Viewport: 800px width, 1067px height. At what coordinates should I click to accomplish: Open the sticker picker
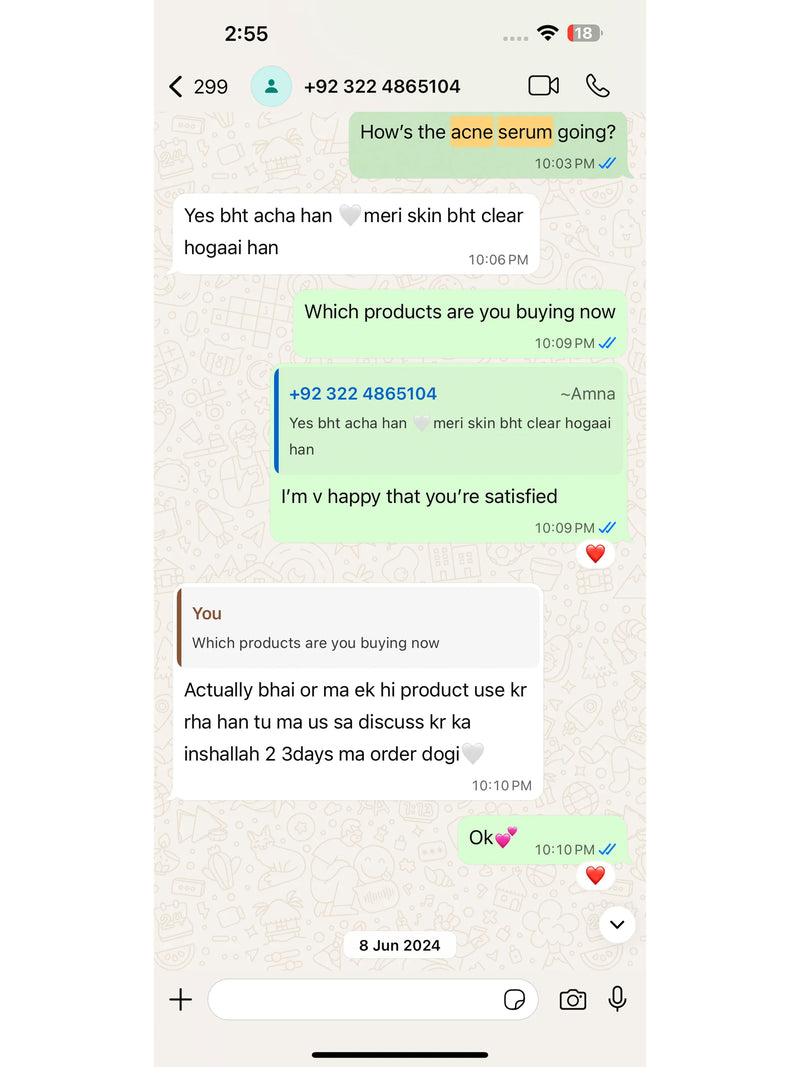point(514,999)
